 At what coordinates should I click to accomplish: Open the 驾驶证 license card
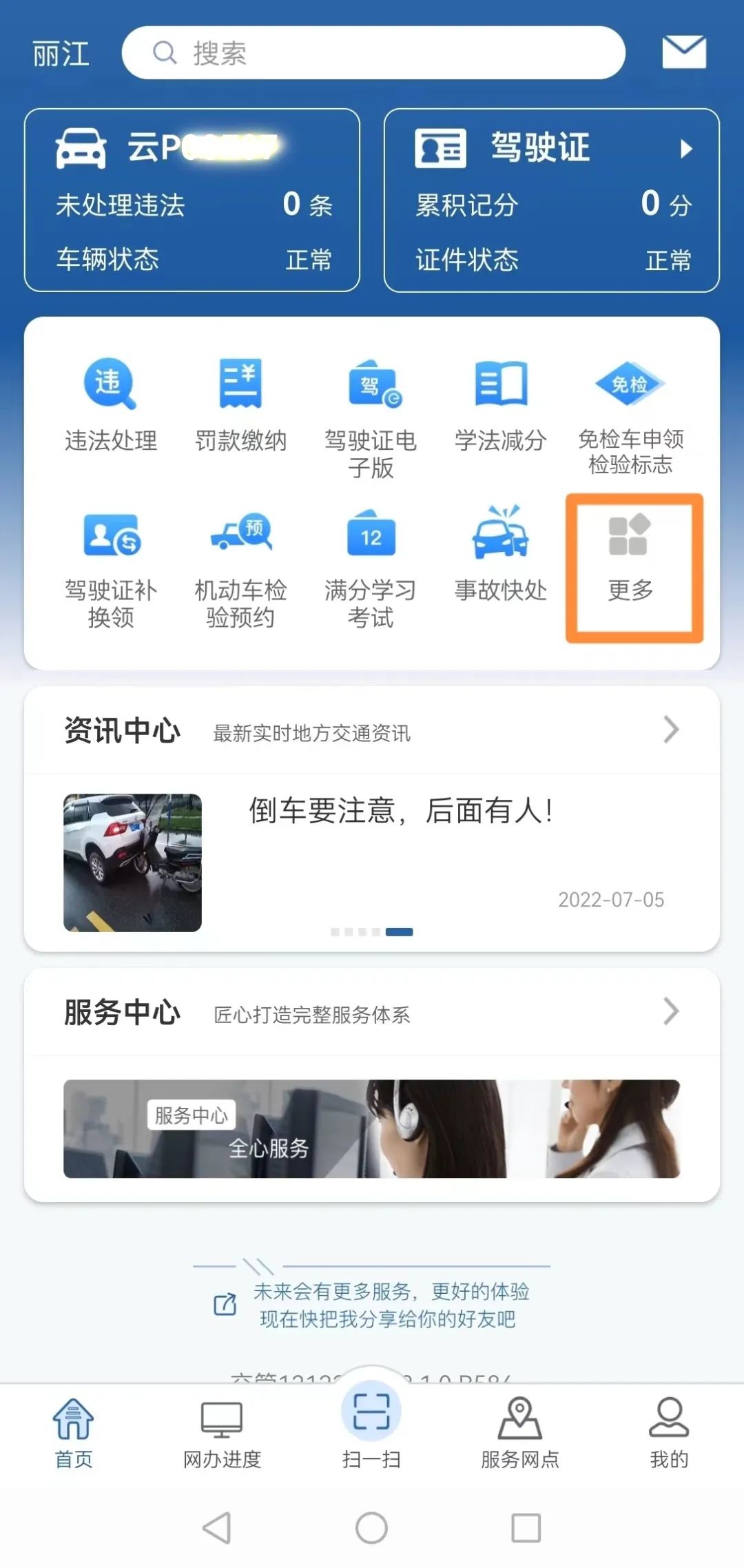point(551,200)
